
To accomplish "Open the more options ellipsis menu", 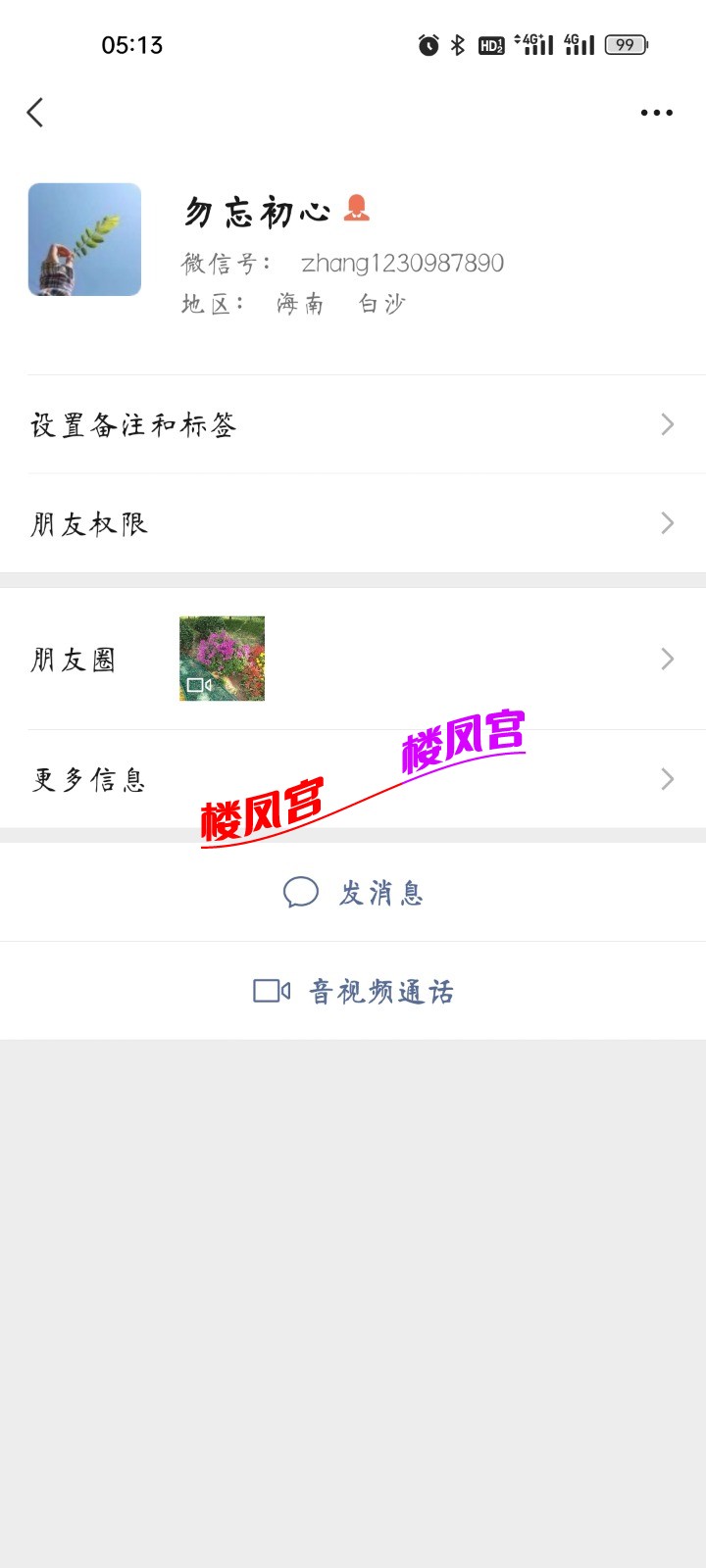I will pyautogui.click(x=655, y=113).
